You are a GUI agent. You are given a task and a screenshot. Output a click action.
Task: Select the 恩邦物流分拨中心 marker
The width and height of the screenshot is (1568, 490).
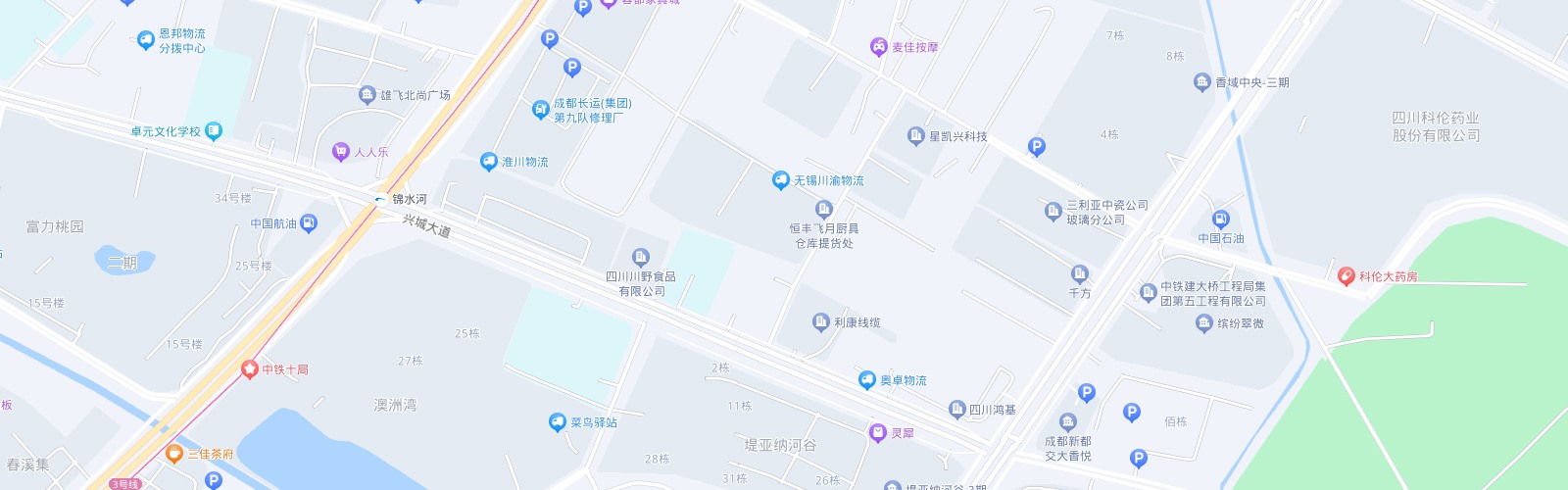146,40
